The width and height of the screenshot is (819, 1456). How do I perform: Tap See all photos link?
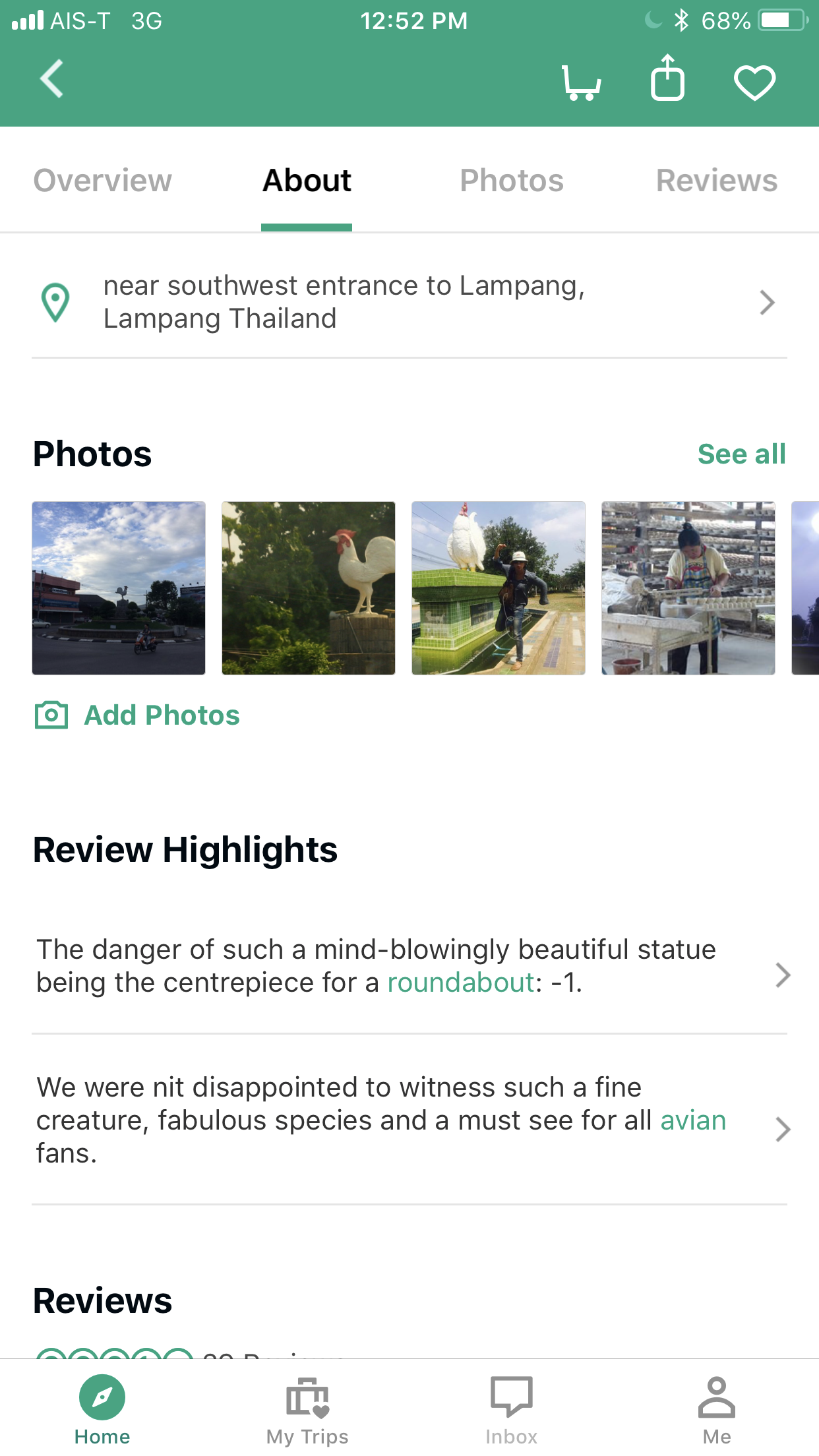click(741, 454)
